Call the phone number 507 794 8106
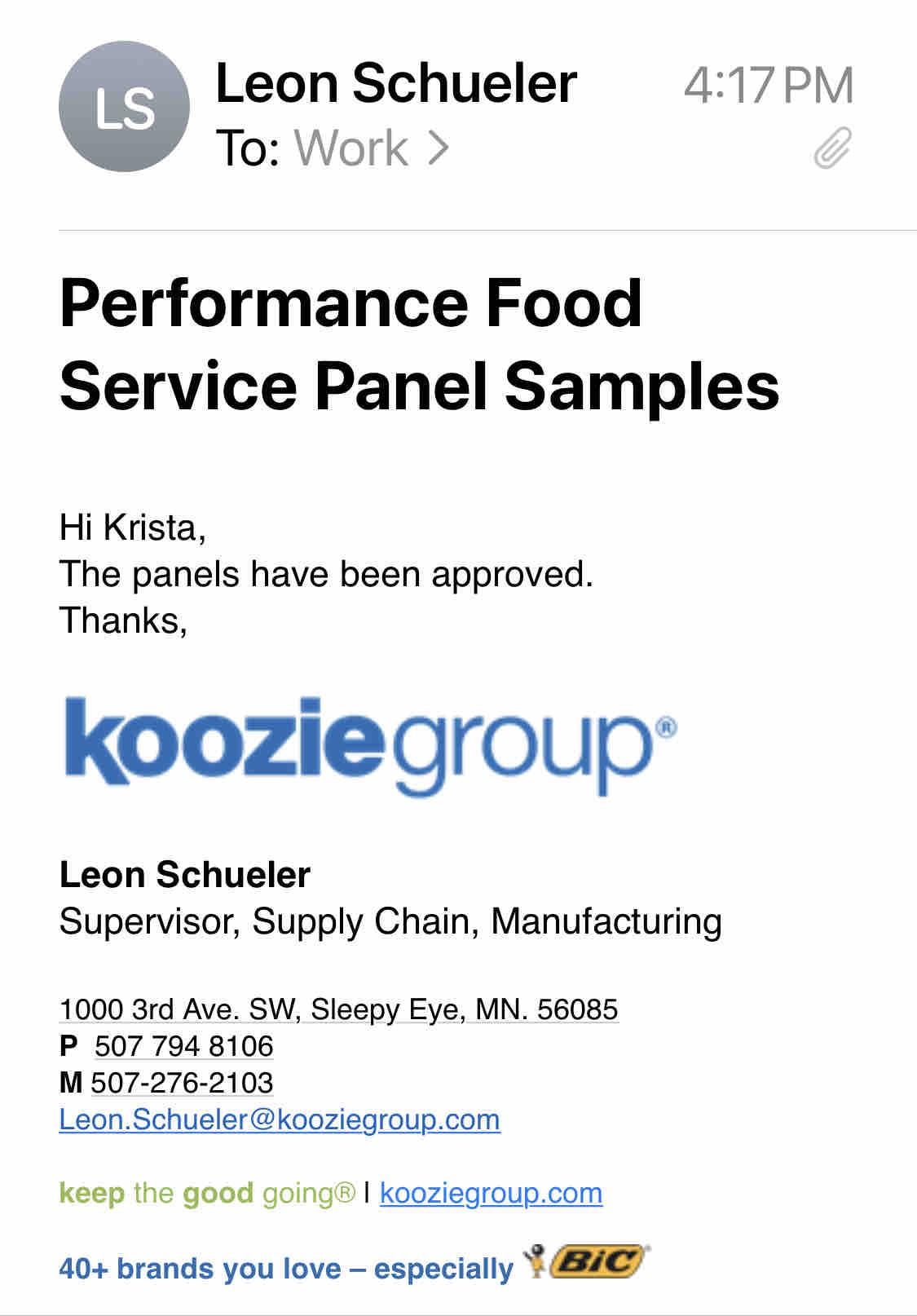This screenshot has height=1316, width=917. coord(183,1046)
